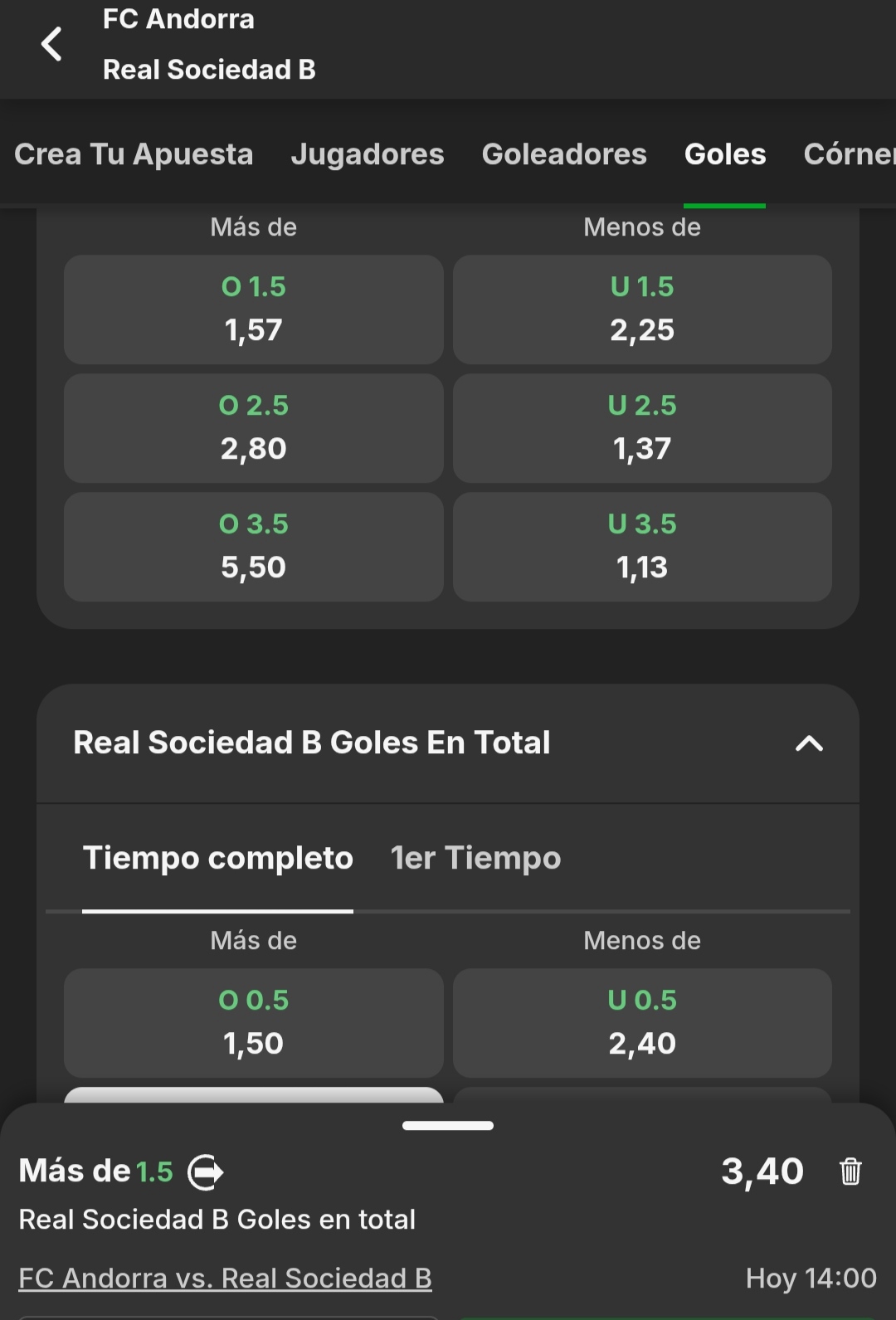Open the Jugadores tab
The width and height of the screenshot is (896, 1320).
pyautogui.click(x=368, y=154)
